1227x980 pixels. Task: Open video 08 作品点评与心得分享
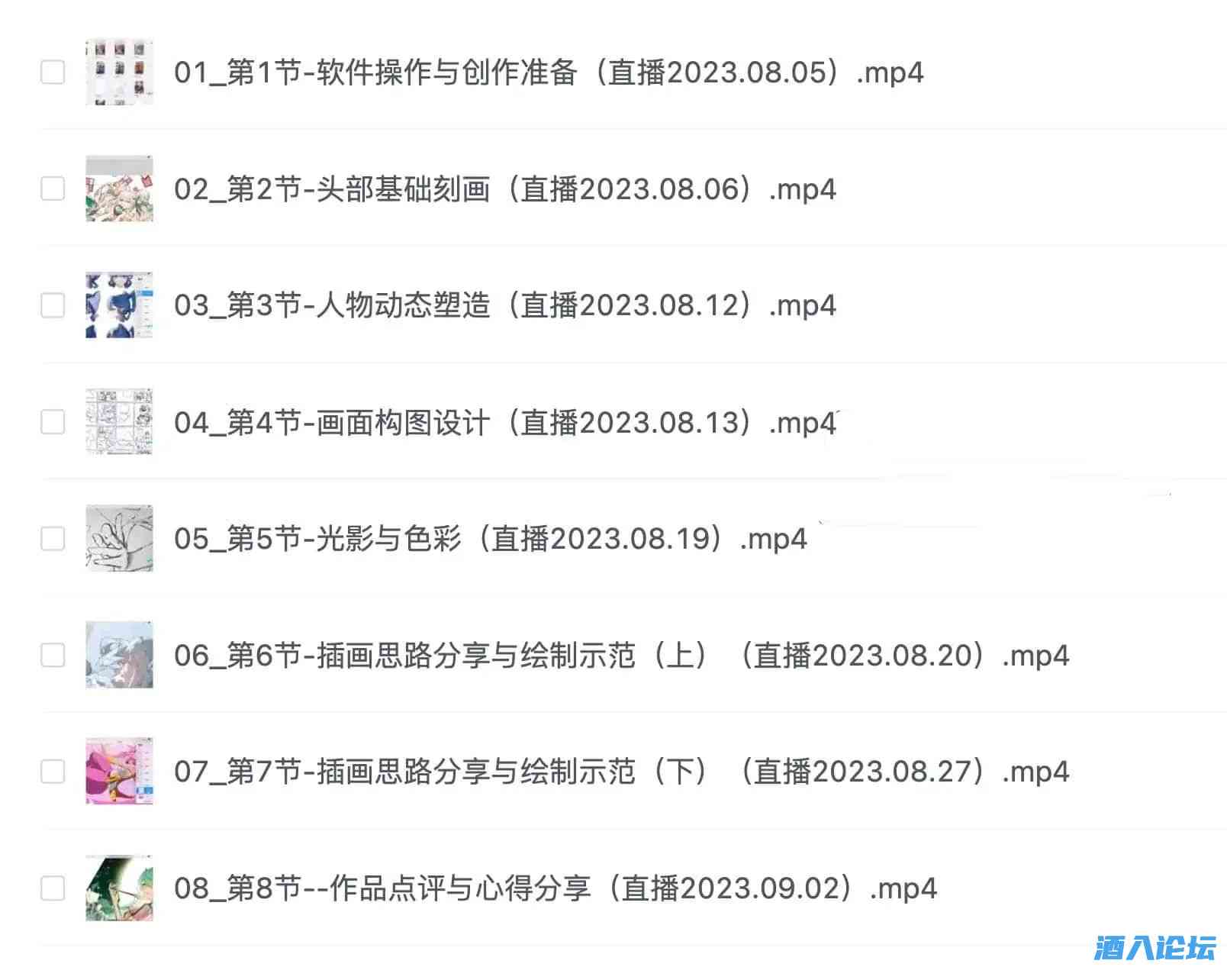click(x=555, y=888)
